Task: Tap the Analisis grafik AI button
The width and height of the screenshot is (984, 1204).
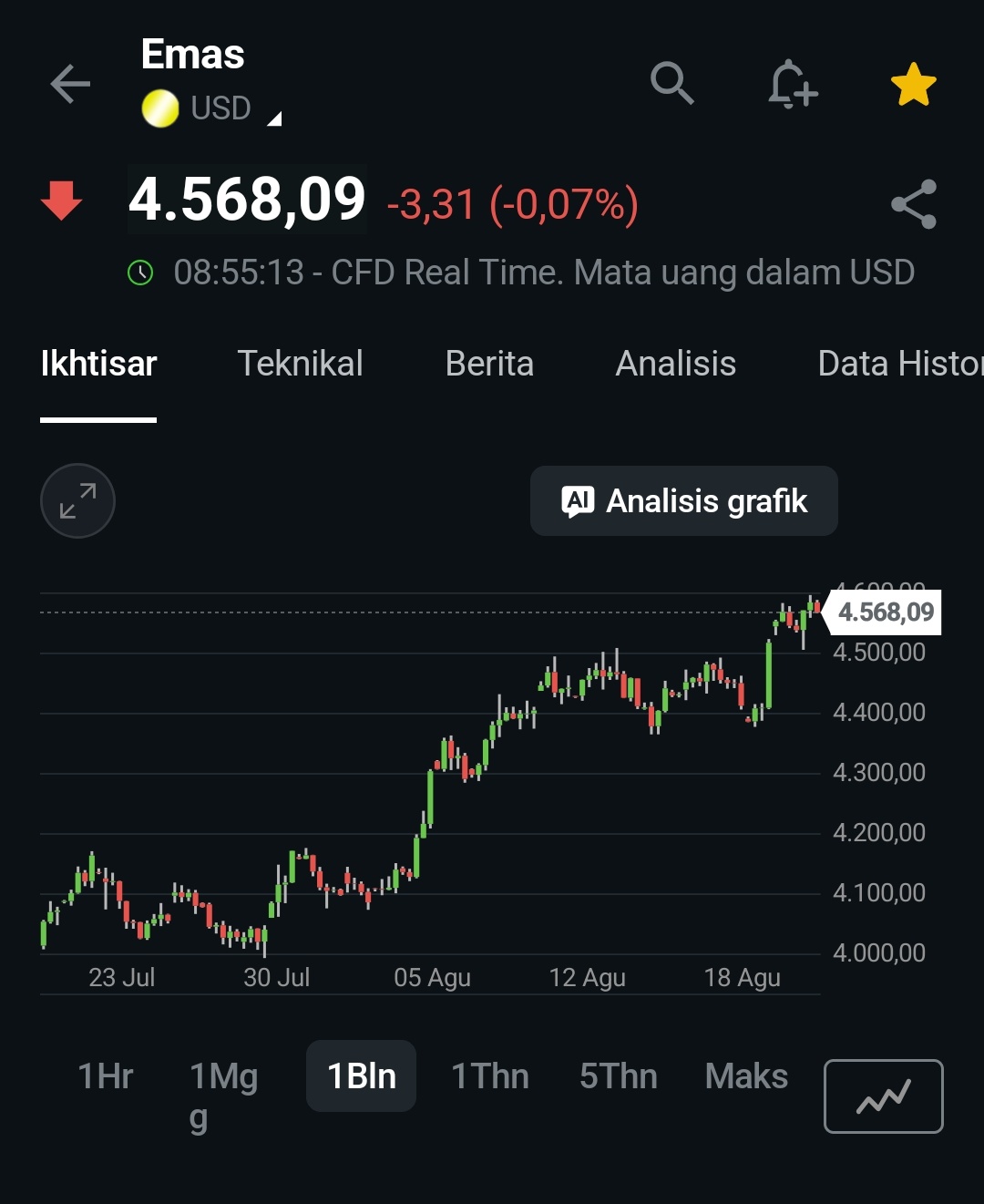Action: point(684,500)
